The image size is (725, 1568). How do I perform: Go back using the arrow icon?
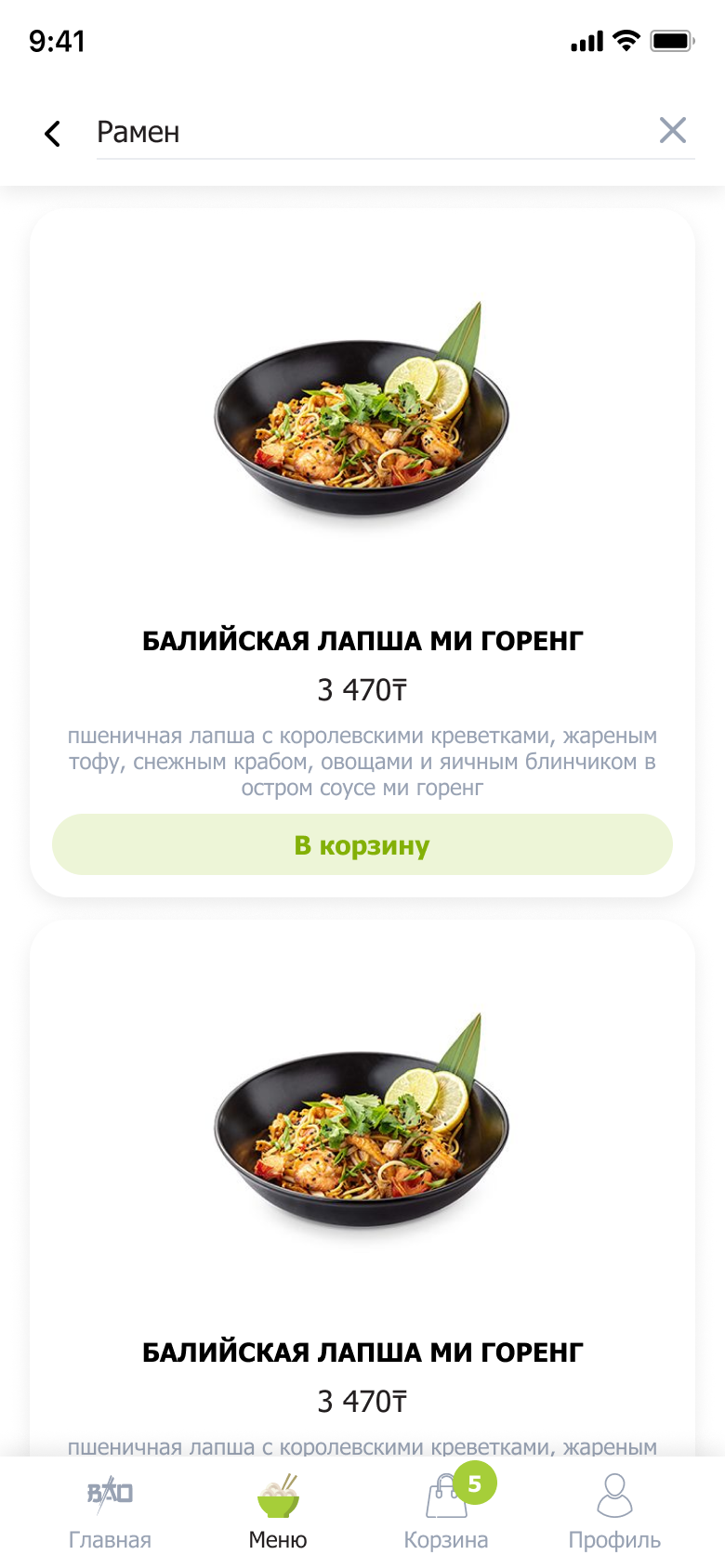pos(53,134)
